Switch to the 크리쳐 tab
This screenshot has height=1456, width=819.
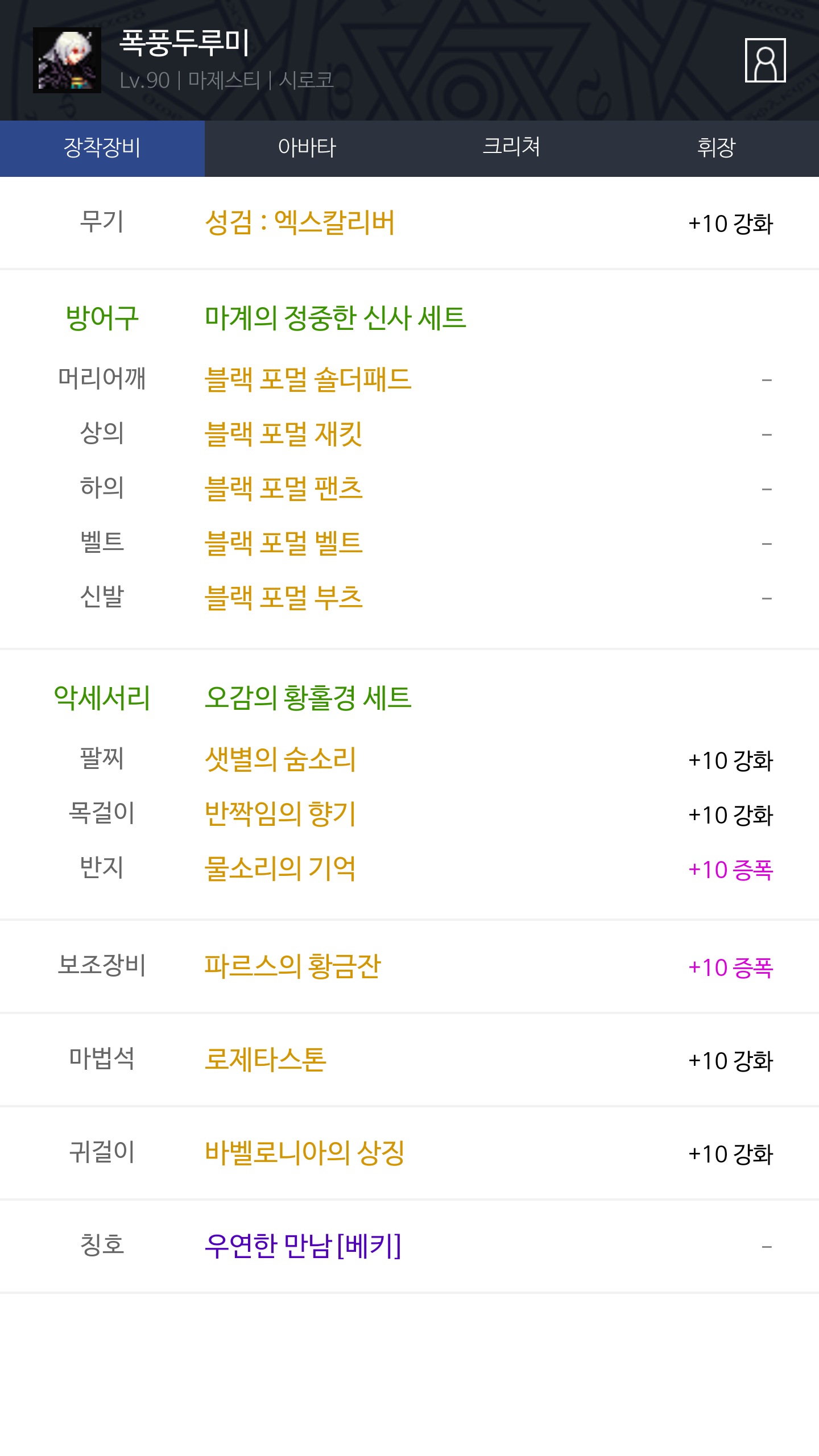point(512,148)
